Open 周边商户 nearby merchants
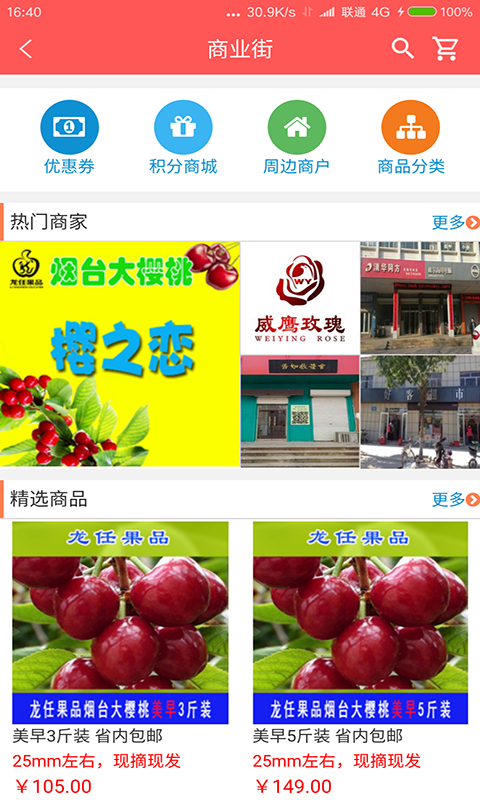 point(296,138)
